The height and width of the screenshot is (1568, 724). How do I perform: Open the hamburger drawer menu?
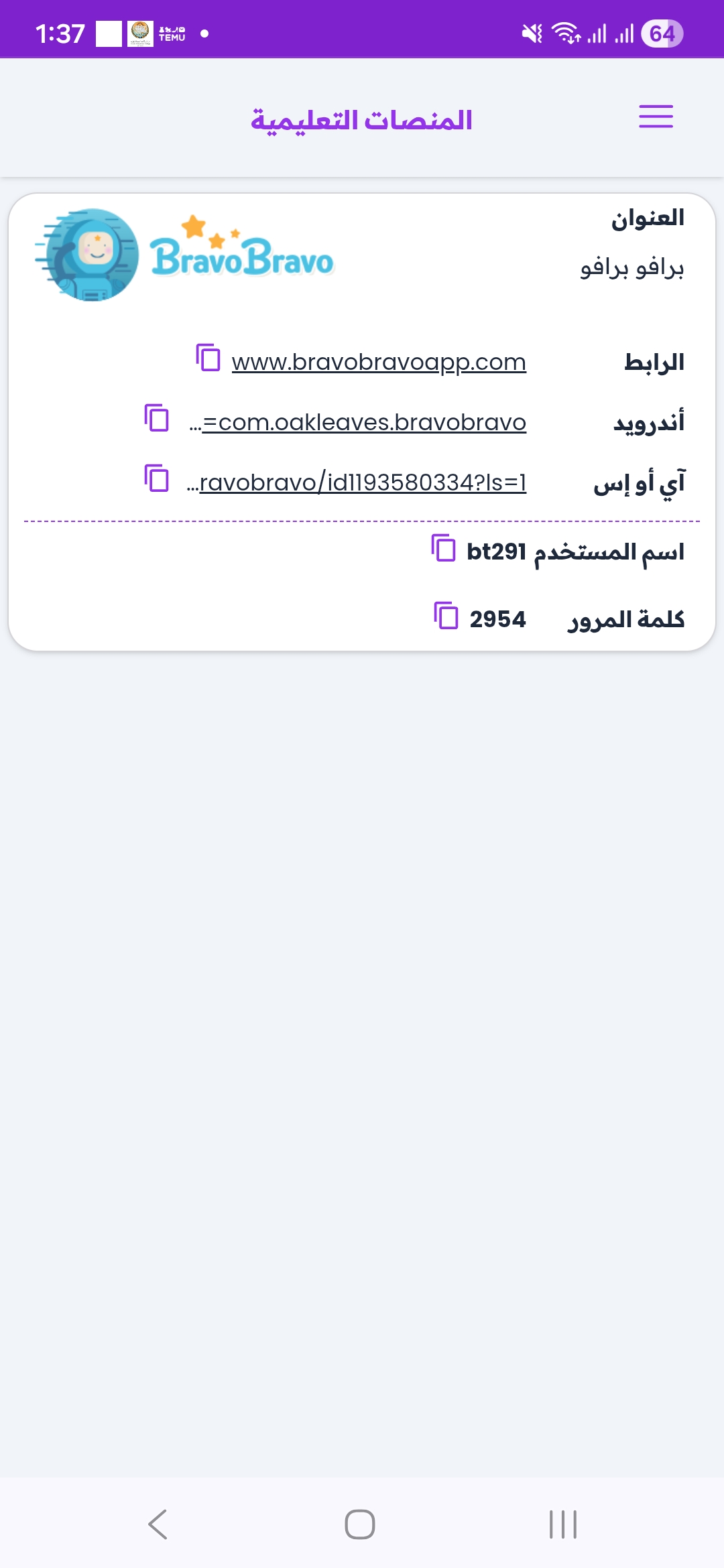coord(656,117)
